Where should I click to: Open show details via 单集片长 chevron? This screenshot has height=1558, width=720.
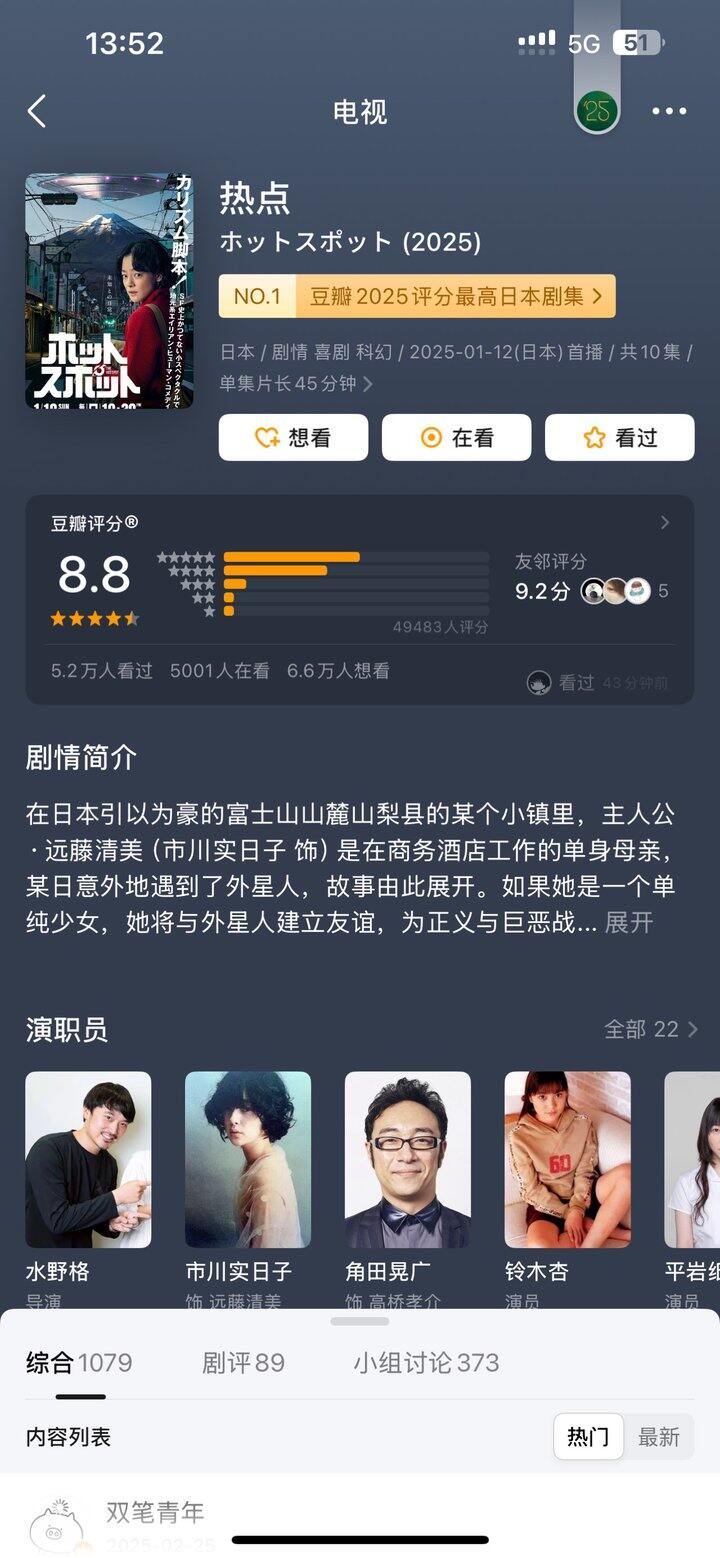coord(367,384)
